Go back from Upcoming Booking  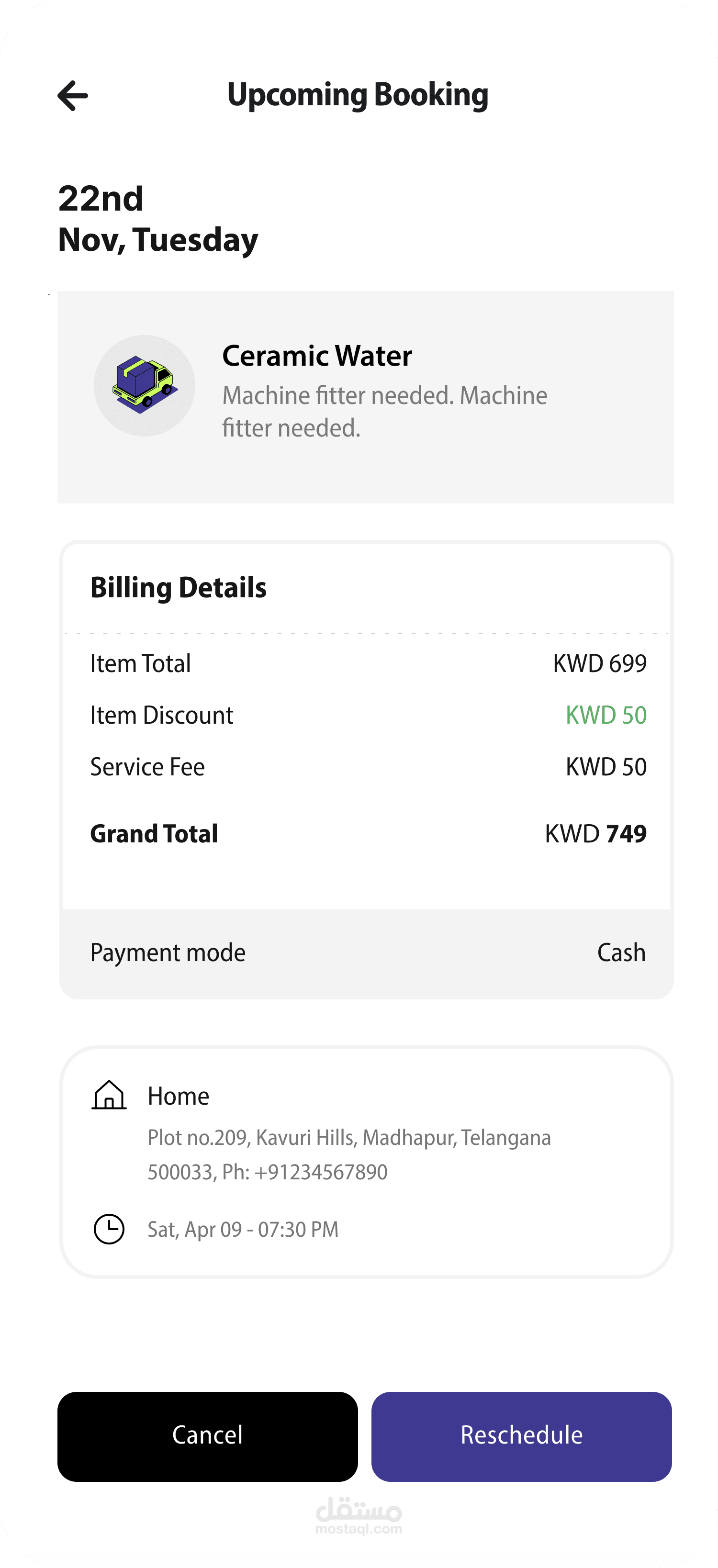[73, 96]
